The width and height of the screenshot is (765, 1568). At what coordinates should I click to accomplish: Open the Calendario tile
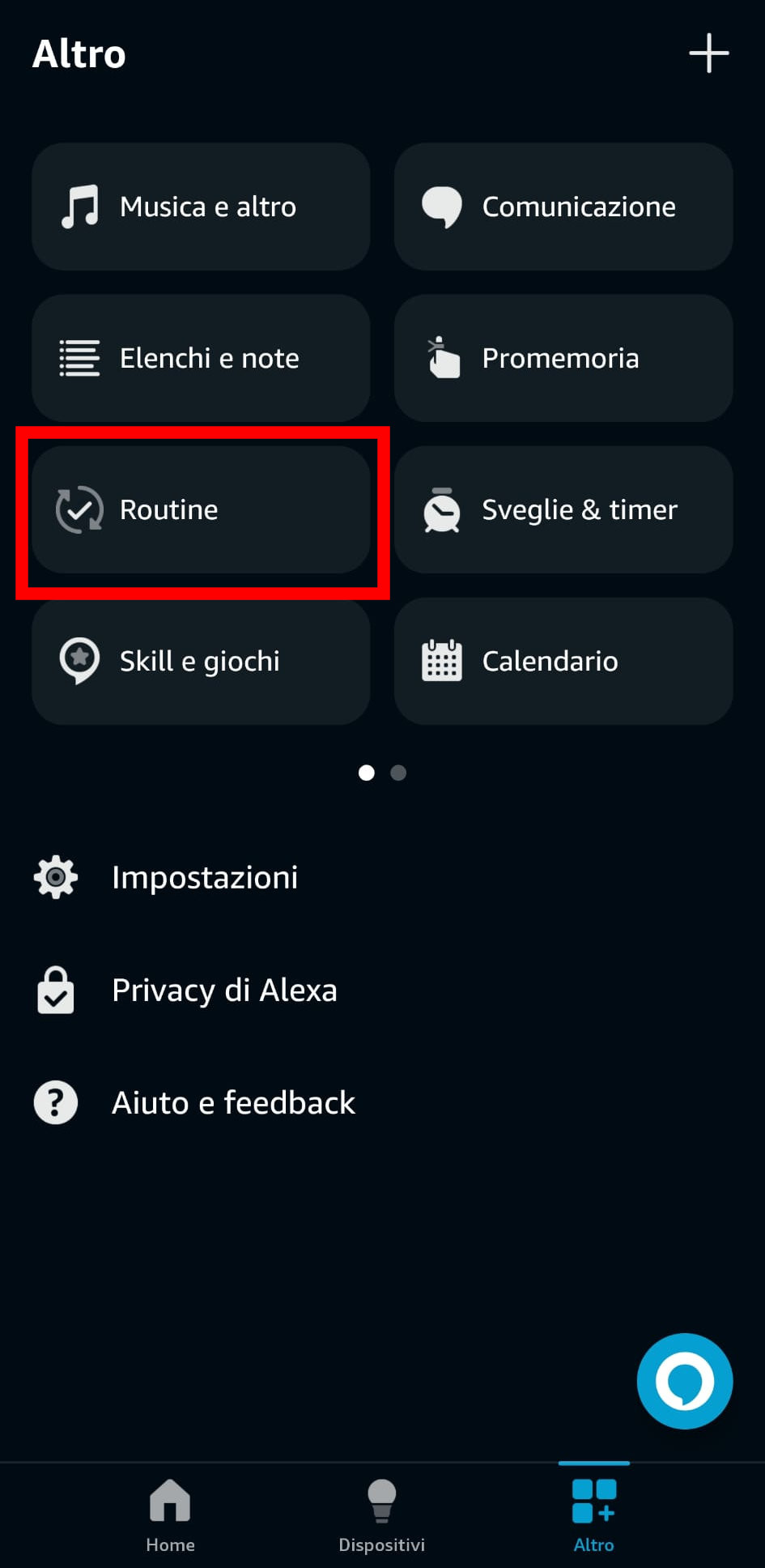pos(563,661)
